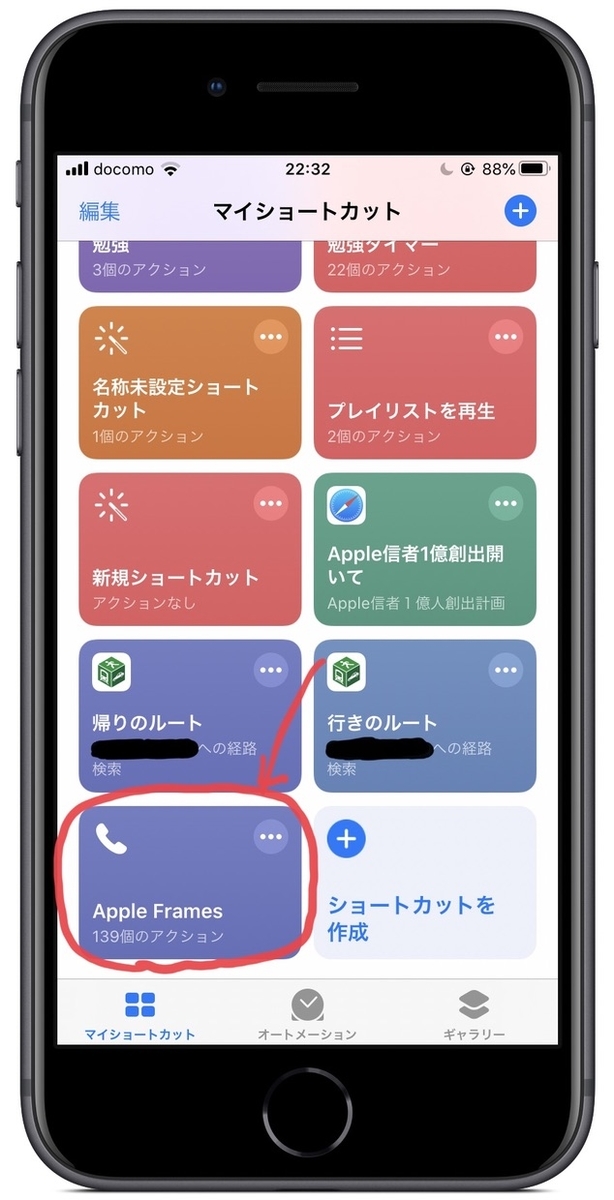This screenshot has width=614, height=1200.
Task: Add a new shortcut with the plus icon
Action: (x=520, y=211)
